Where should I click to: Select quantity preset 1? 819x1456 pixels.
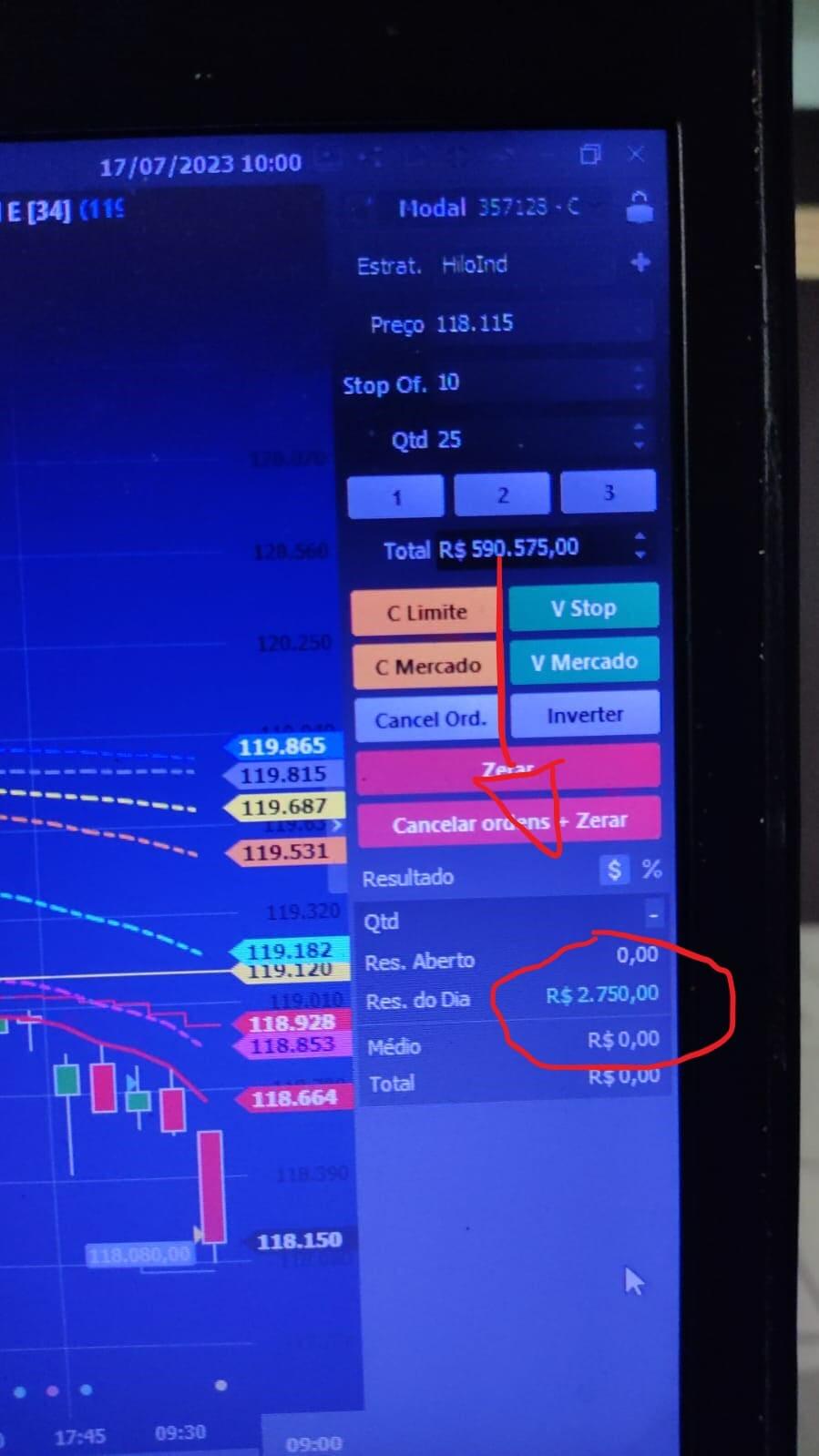[396, 497]
